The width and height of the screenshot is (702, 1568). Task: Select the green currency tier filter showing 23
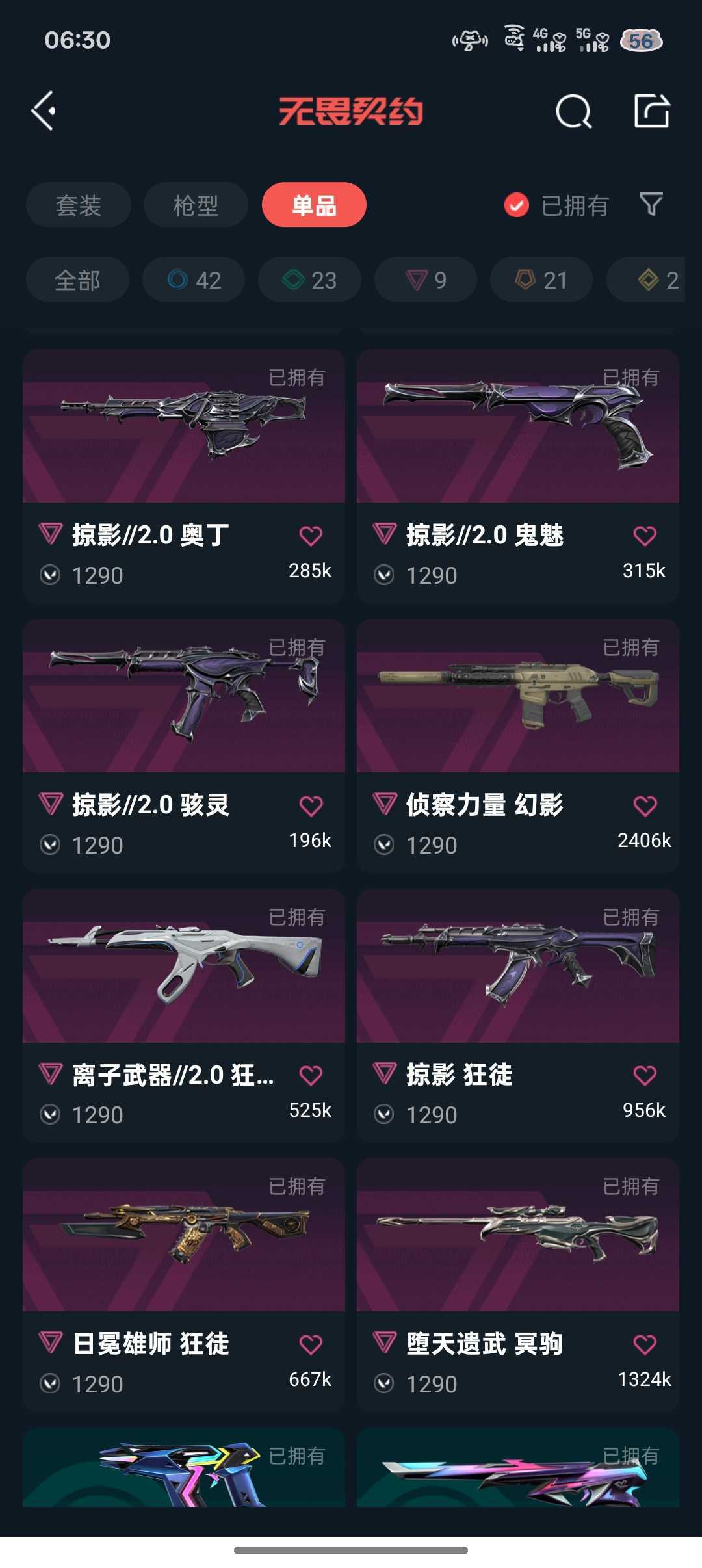(309, 280)
